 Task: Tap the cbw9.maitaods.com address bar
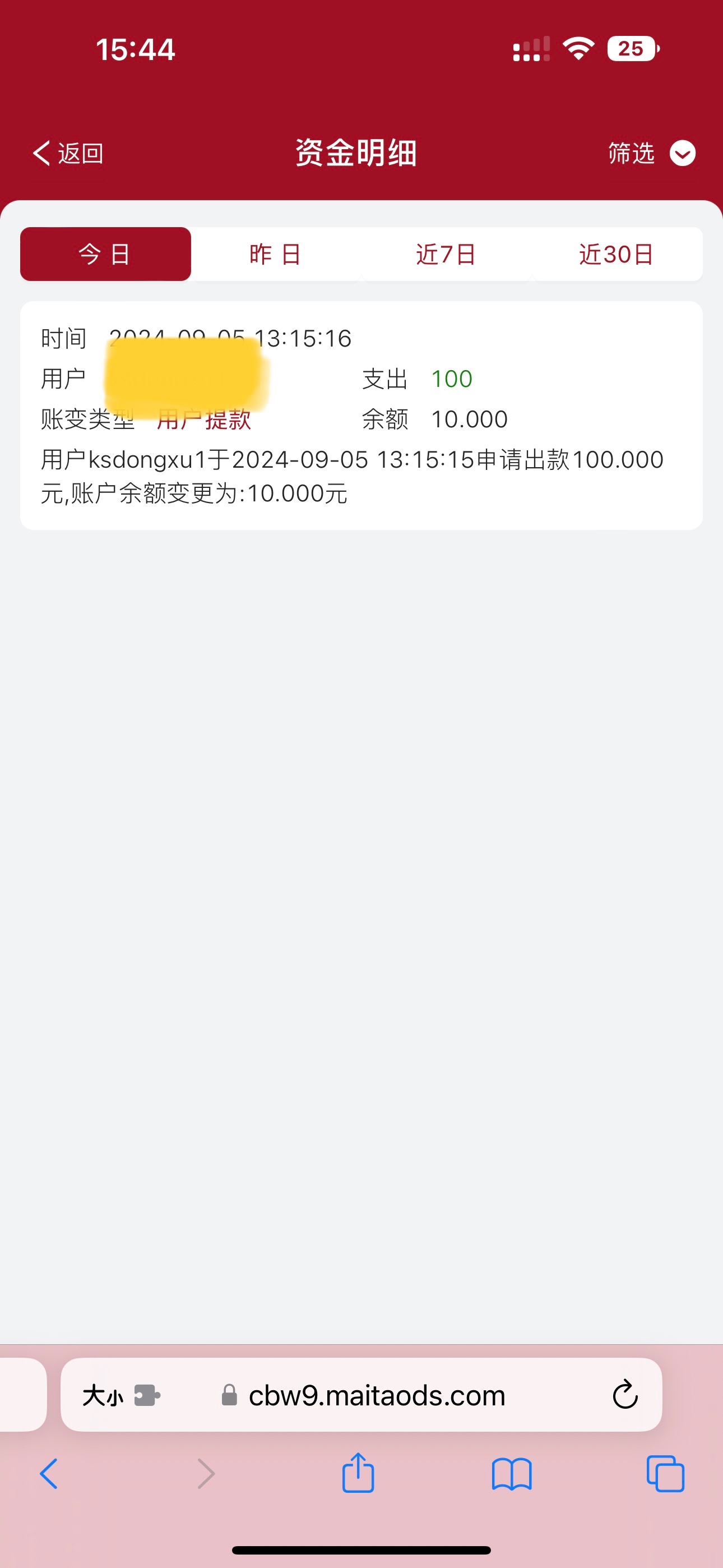tap(377, 1395)
